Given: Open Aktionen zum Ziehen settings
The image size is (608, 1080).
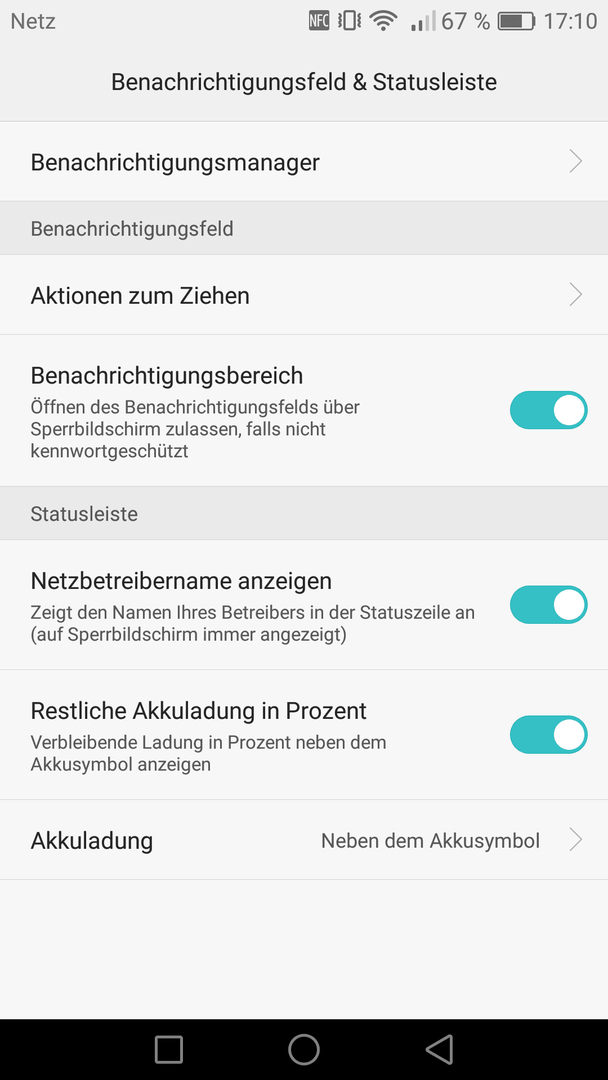Looking at the screenshot, I should 304,295.
